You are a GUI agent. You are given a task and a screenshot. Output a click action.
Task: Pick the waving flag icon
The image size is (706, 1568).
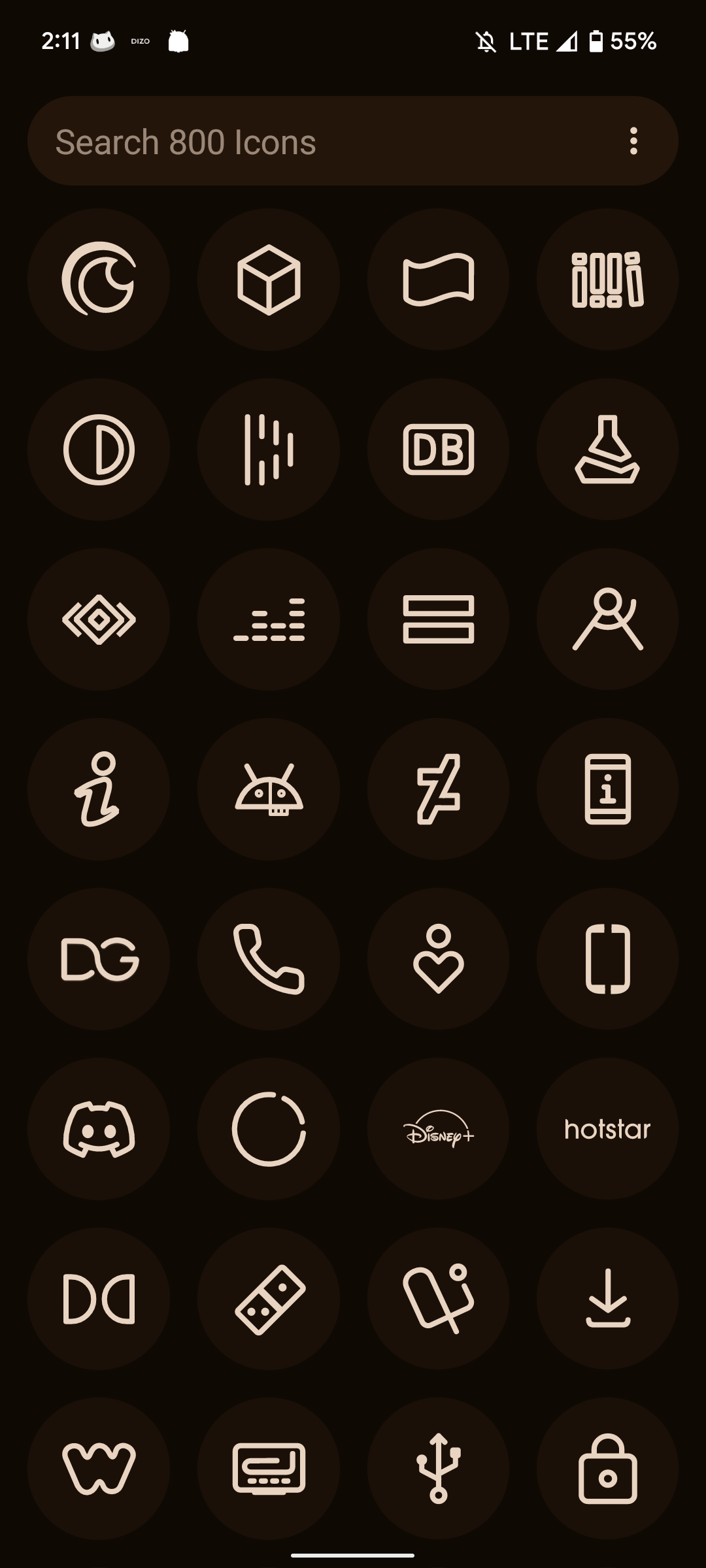tap(438, 280)
